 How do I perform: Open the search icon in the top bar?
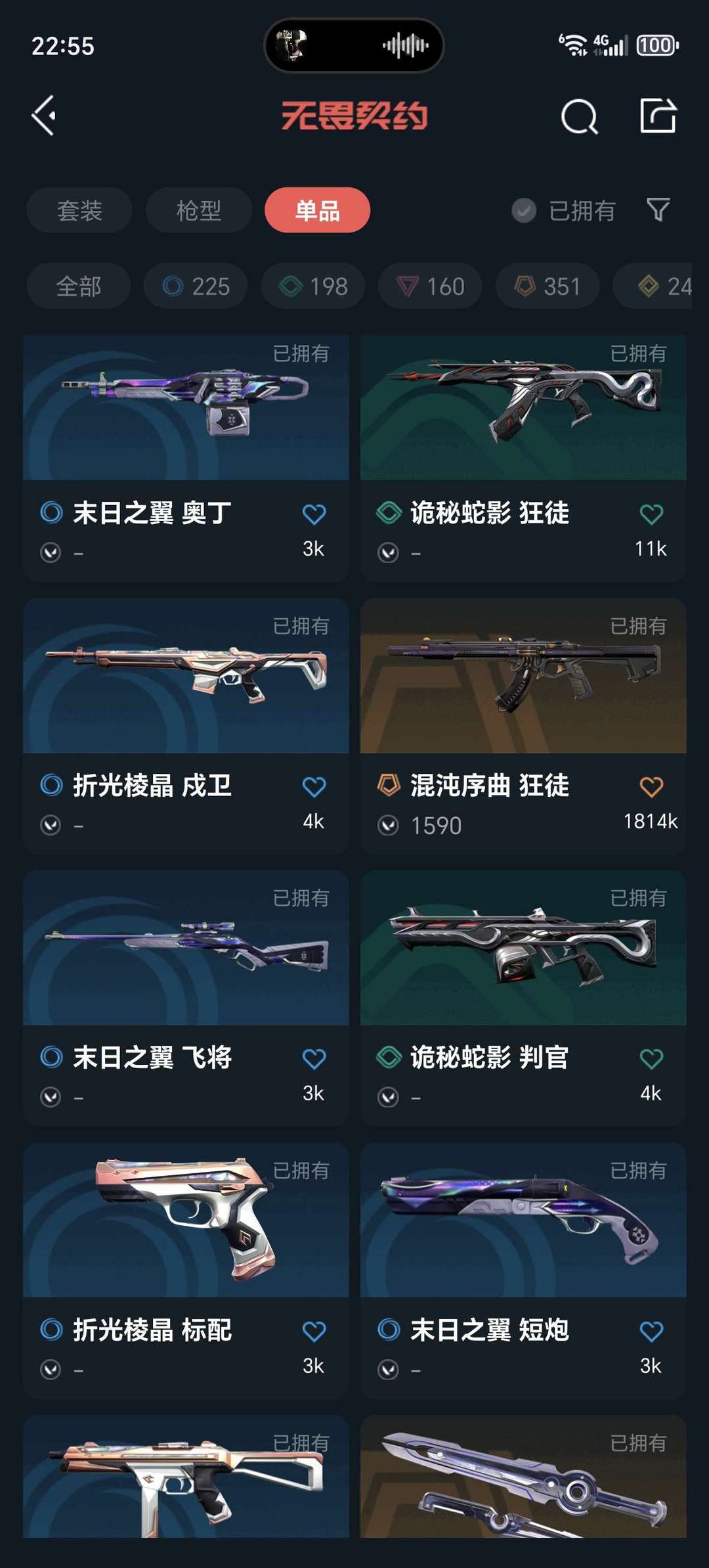[578, 118]
